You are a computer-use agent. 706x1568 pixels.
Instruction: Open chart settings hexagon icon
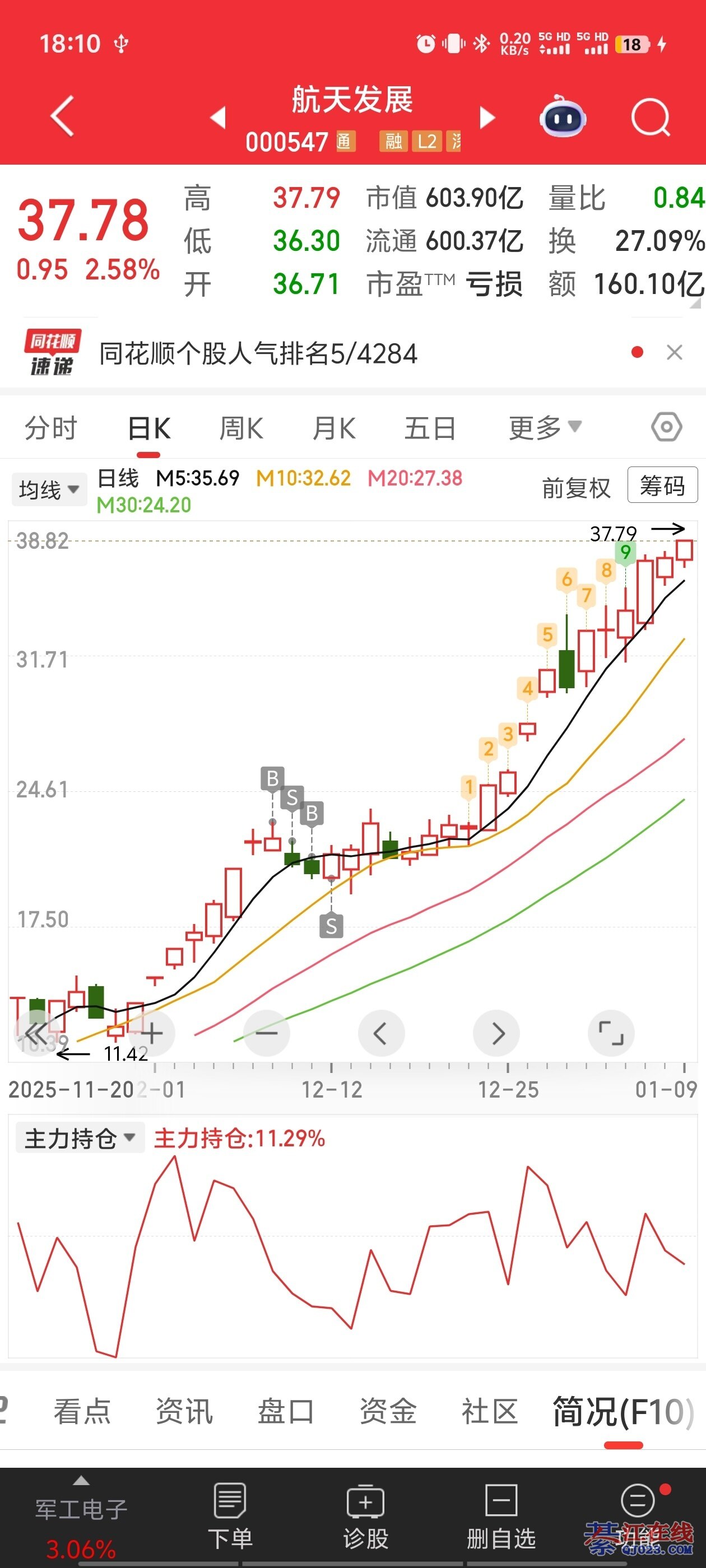(x=666, y=427)
